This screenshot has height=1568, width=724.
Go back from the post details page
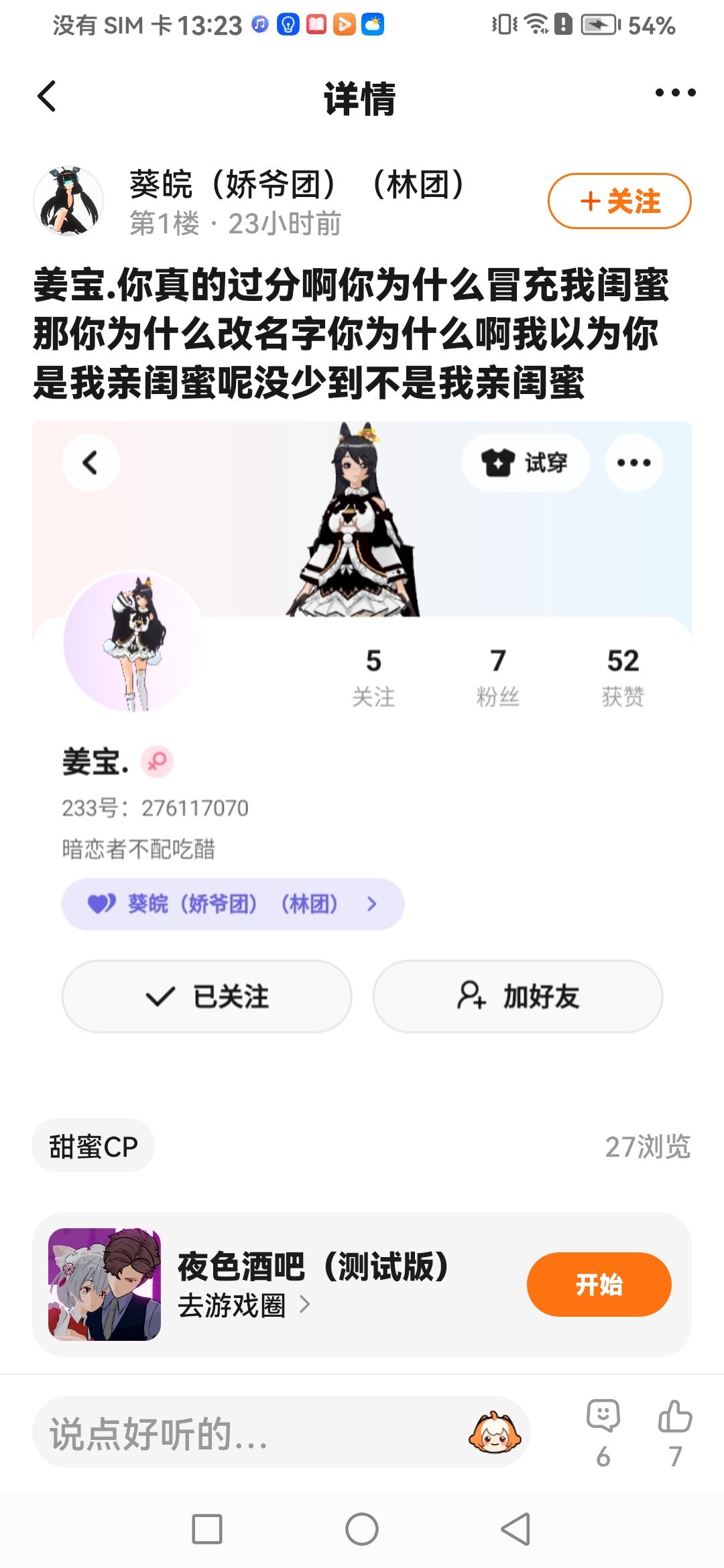(47, 96)
